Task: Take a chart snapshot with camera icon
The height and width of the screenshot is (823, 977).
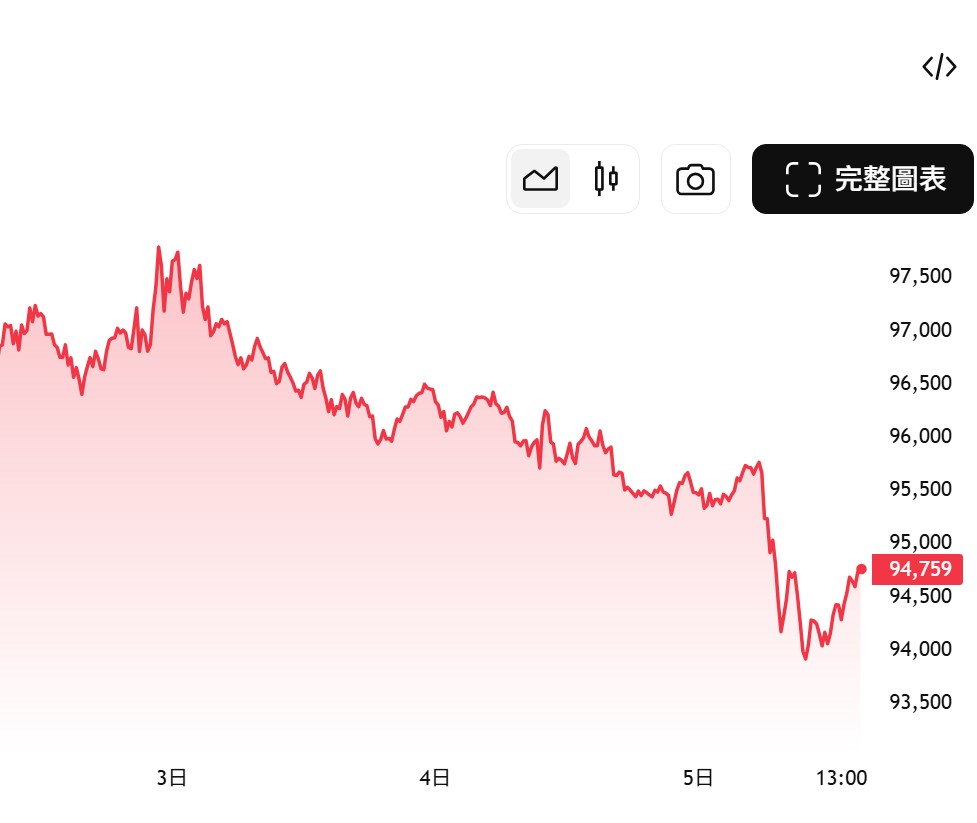Action: [x=695, y=179]
